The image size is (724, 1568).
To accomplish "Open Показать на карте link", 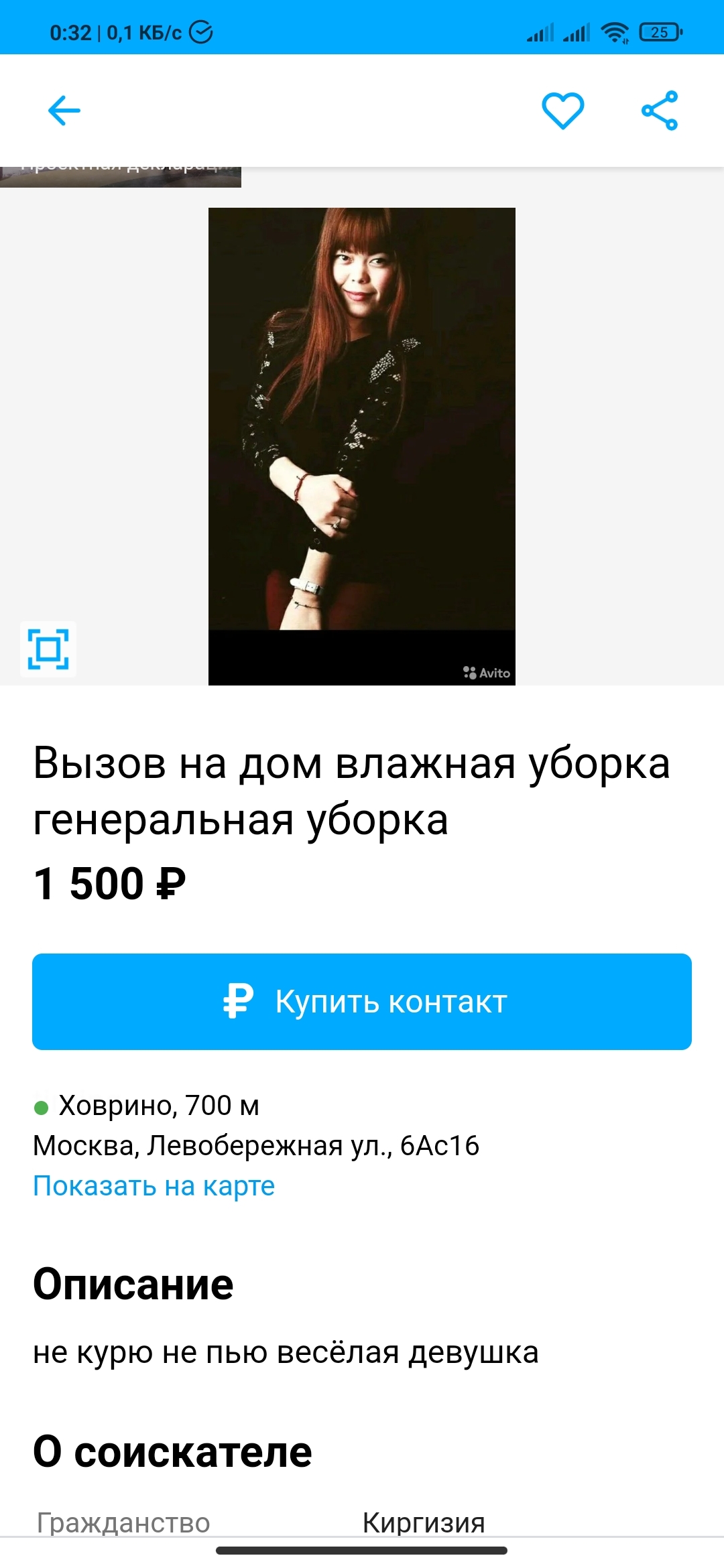I will (154, 1186).
